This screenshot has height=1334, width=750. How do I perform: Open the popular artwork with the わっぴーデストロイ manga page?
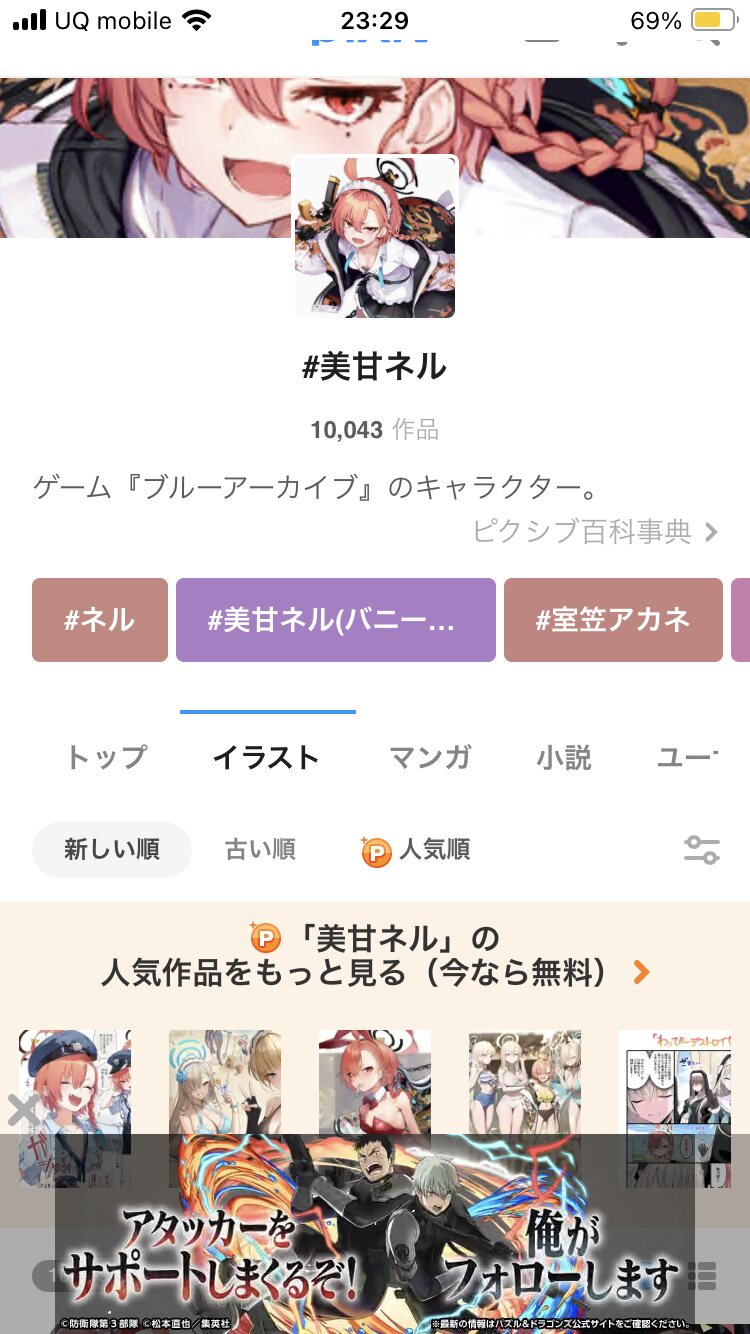[x=674, y=1080]
